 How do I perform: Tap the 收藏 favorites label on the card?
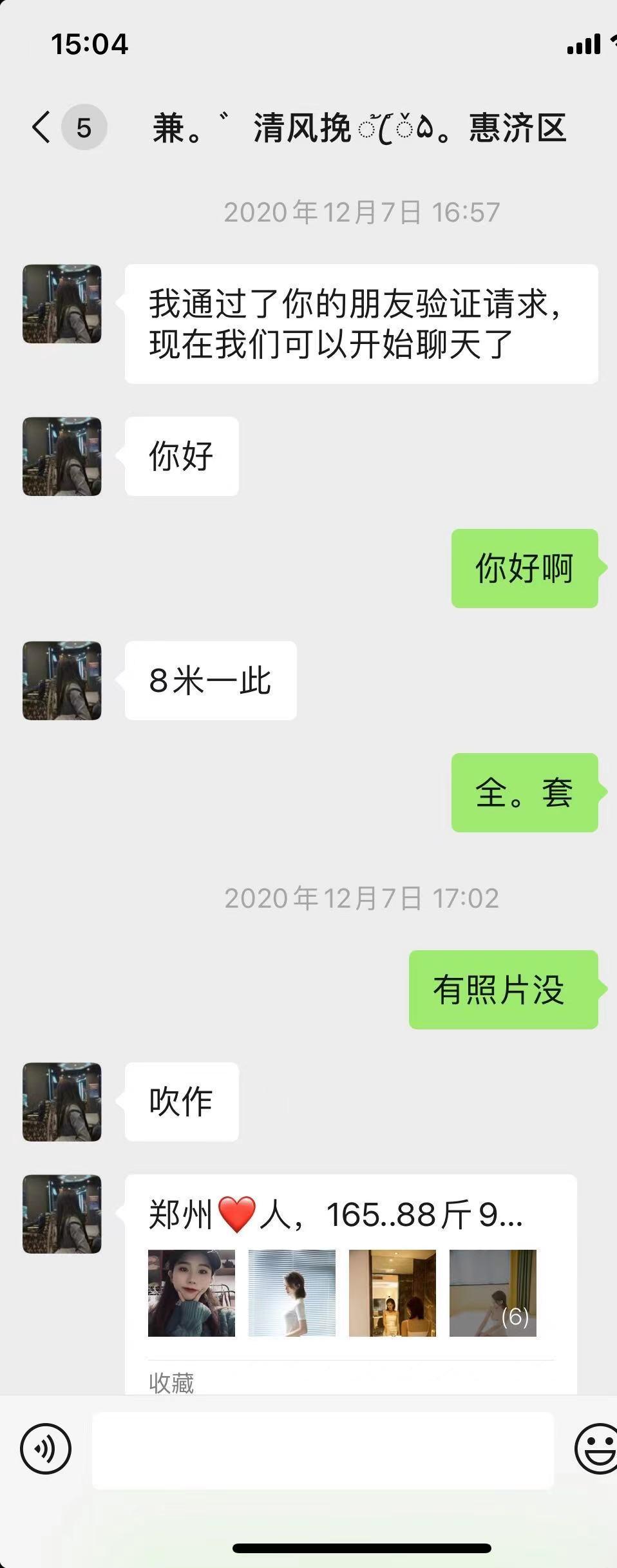click(x=171, y=1382)
